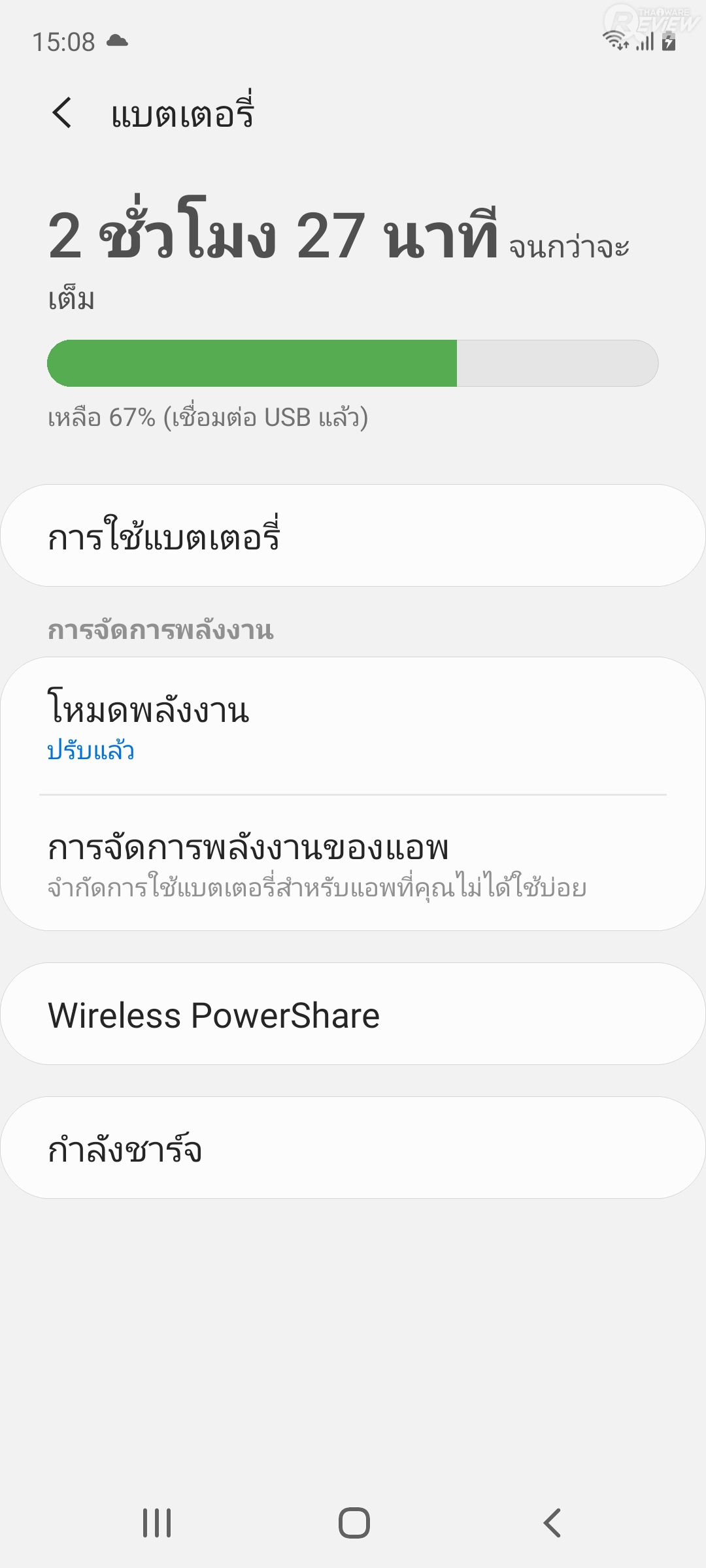Tap the system home button
The width and height of the screenshot is (706, 1568).
[x=354, y=1523]
